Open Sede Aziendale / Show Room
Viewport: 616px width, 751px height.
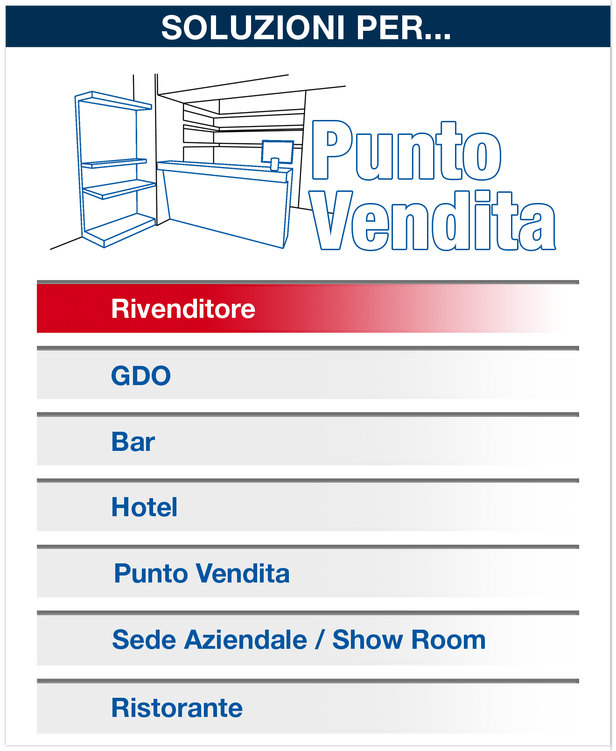(x=298, y=640)
